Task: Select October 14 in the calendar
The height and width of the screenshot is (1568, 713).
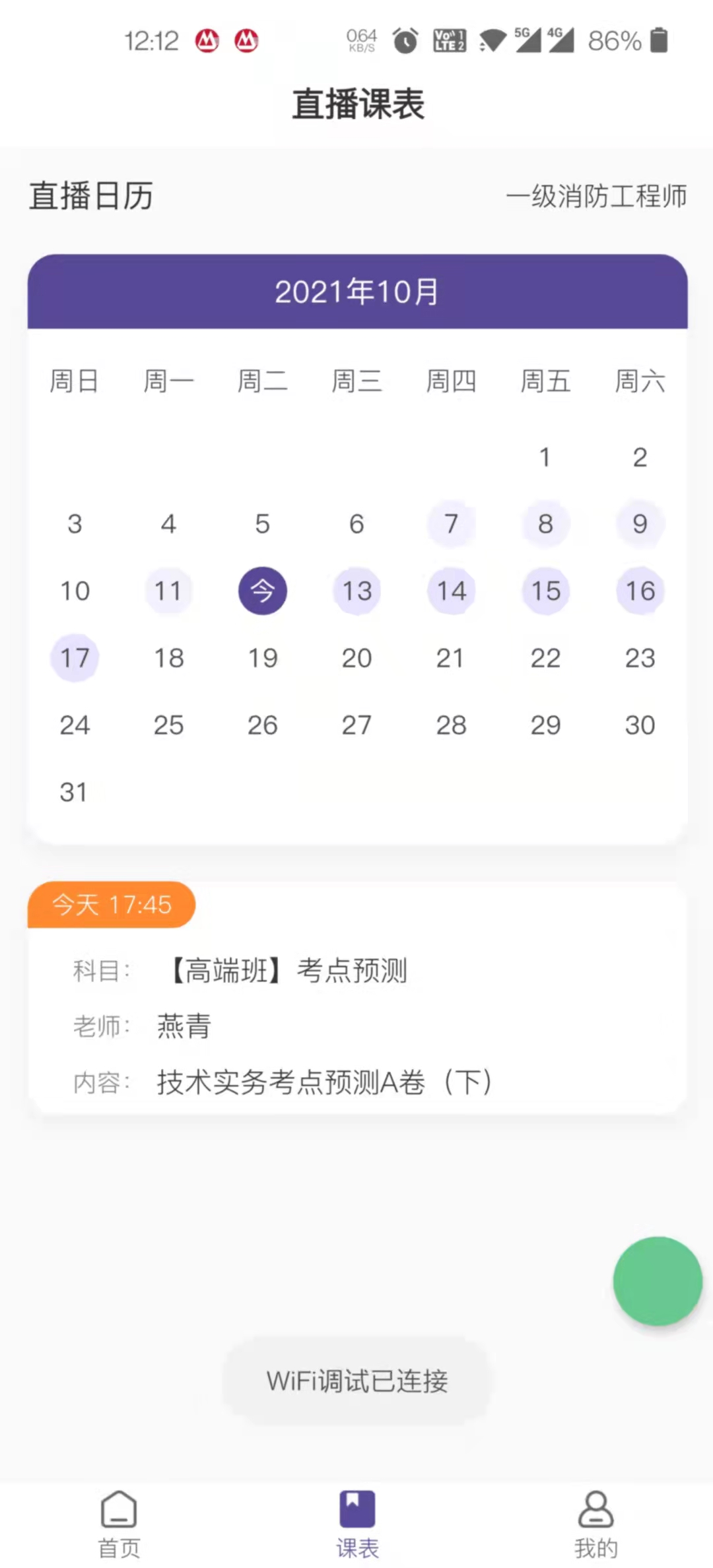Action: (452, 591)
